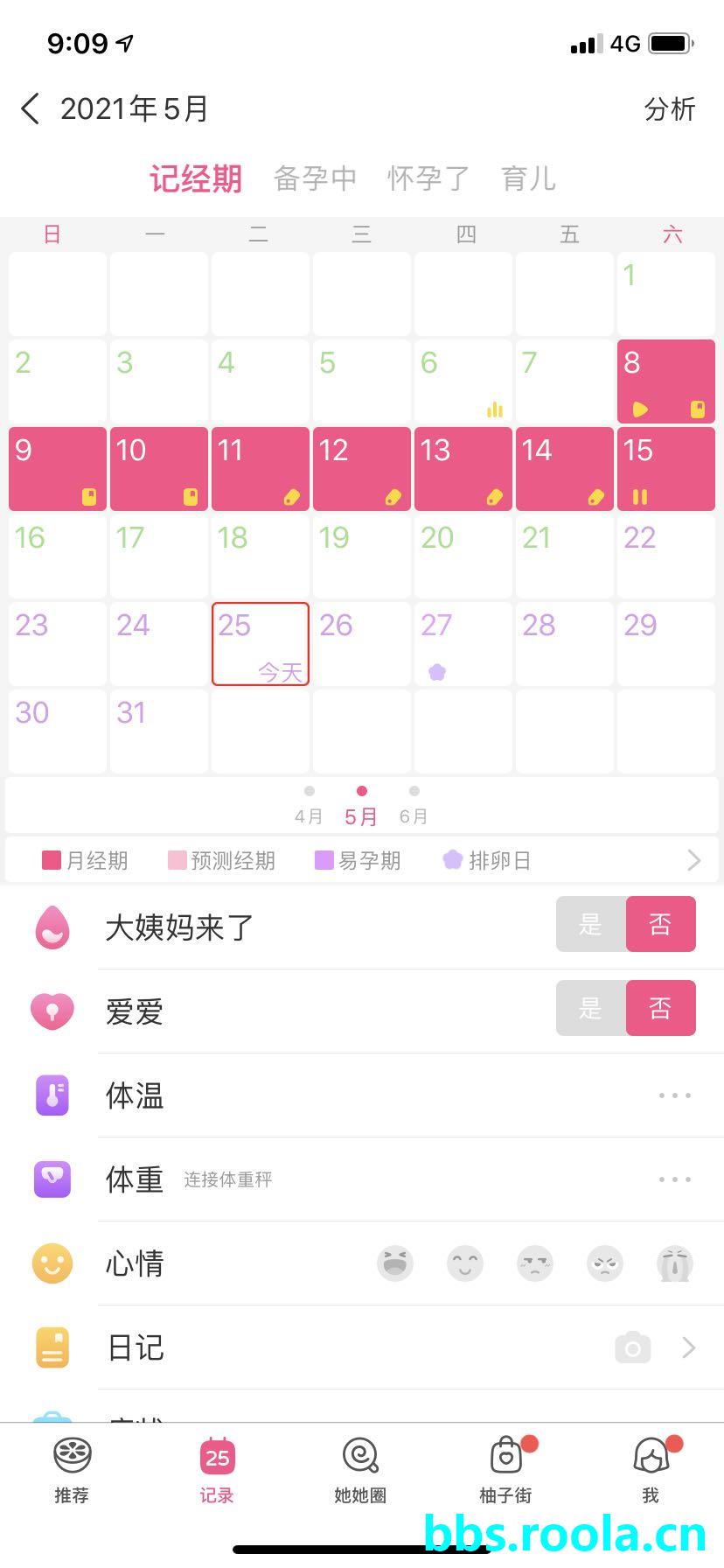Switch to 怀孕了 mode tab
Screen dimensions: 724x1568
click(428, 178)
